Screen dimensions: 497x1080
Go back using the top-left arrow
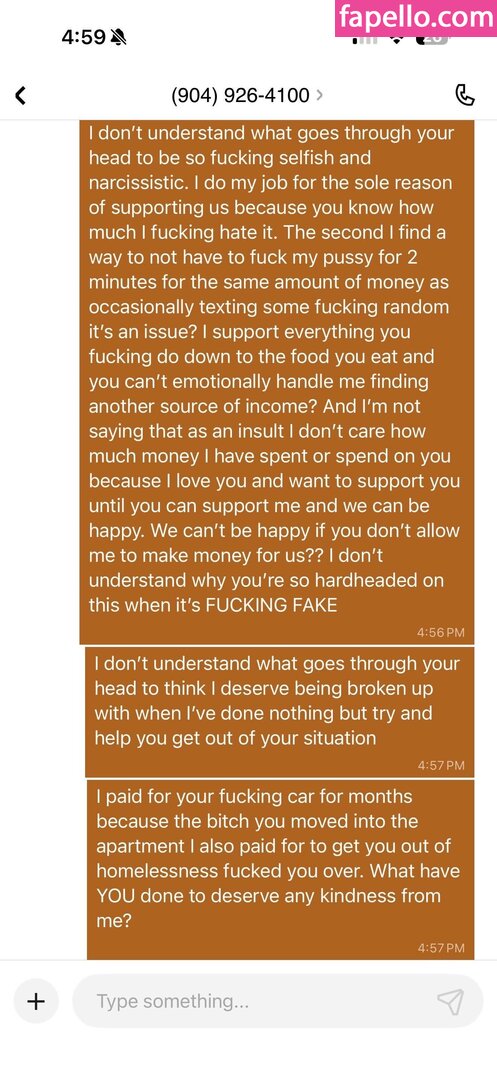tap(21, 95)
